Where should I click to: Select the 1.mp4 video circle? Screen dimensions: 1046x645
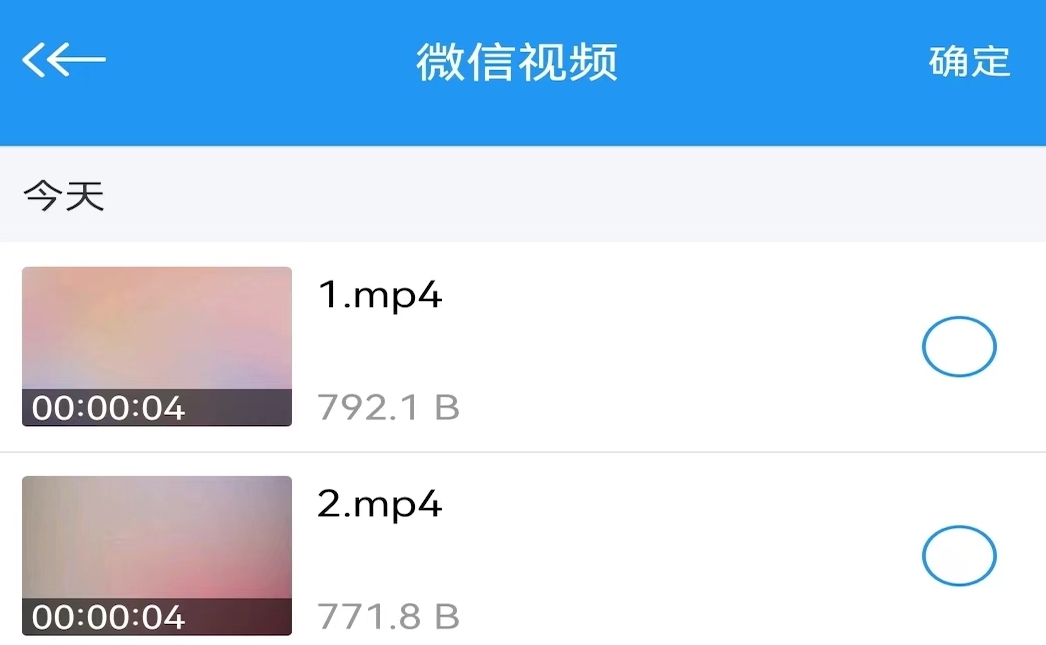click(x=958, y=347)
